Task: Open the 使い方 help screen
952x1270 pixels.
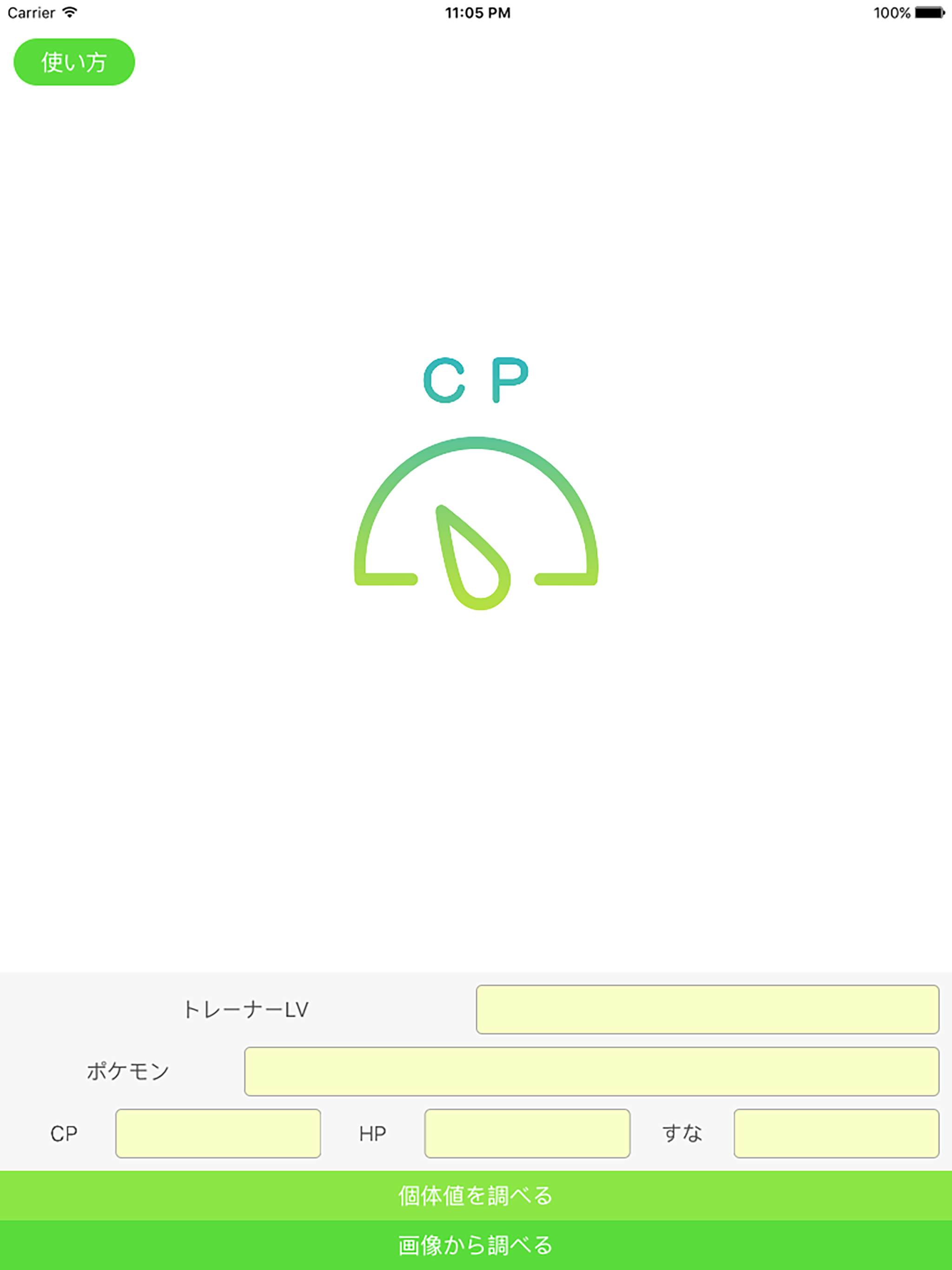Action: pyautogui.click(x=73, y=62)
